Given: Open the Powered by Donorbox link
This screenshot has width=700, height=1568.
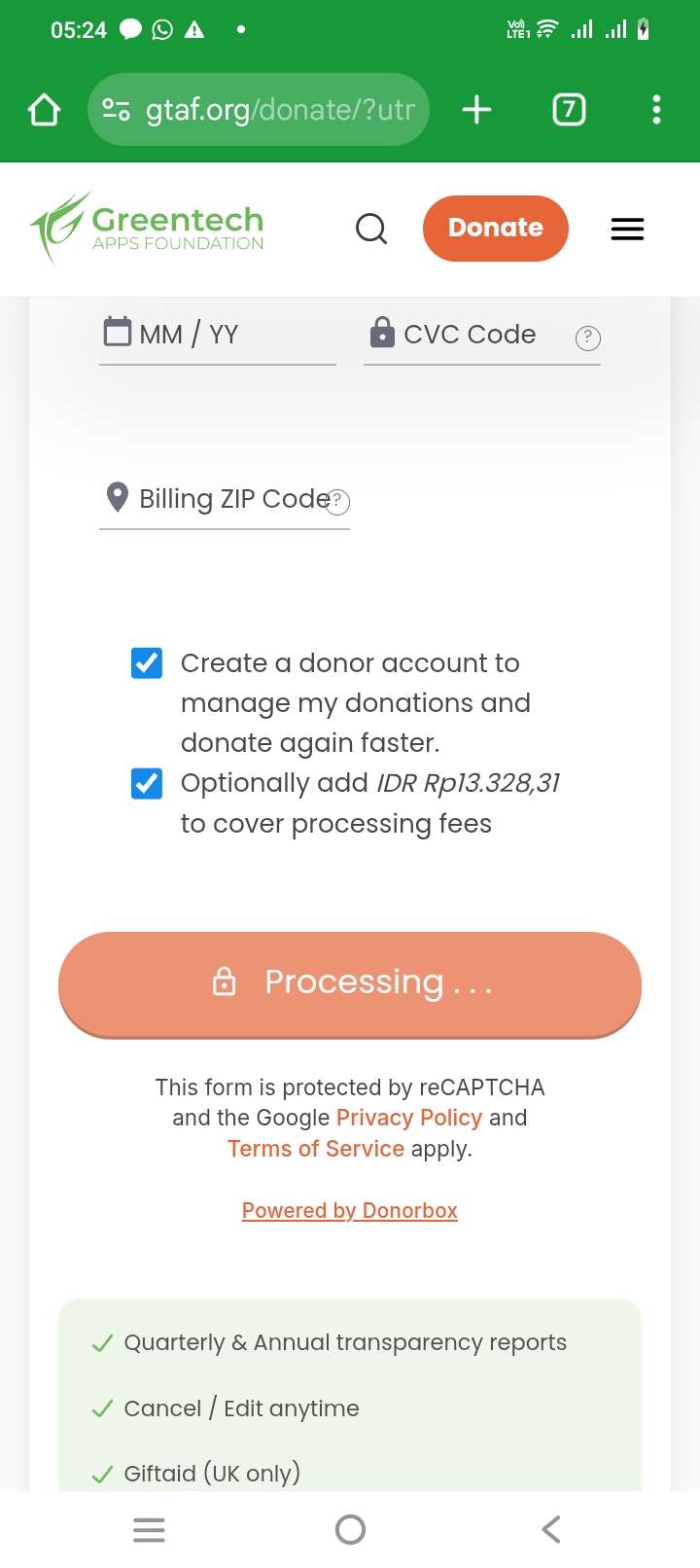Looking at the screenshot, I should 350,1210.
